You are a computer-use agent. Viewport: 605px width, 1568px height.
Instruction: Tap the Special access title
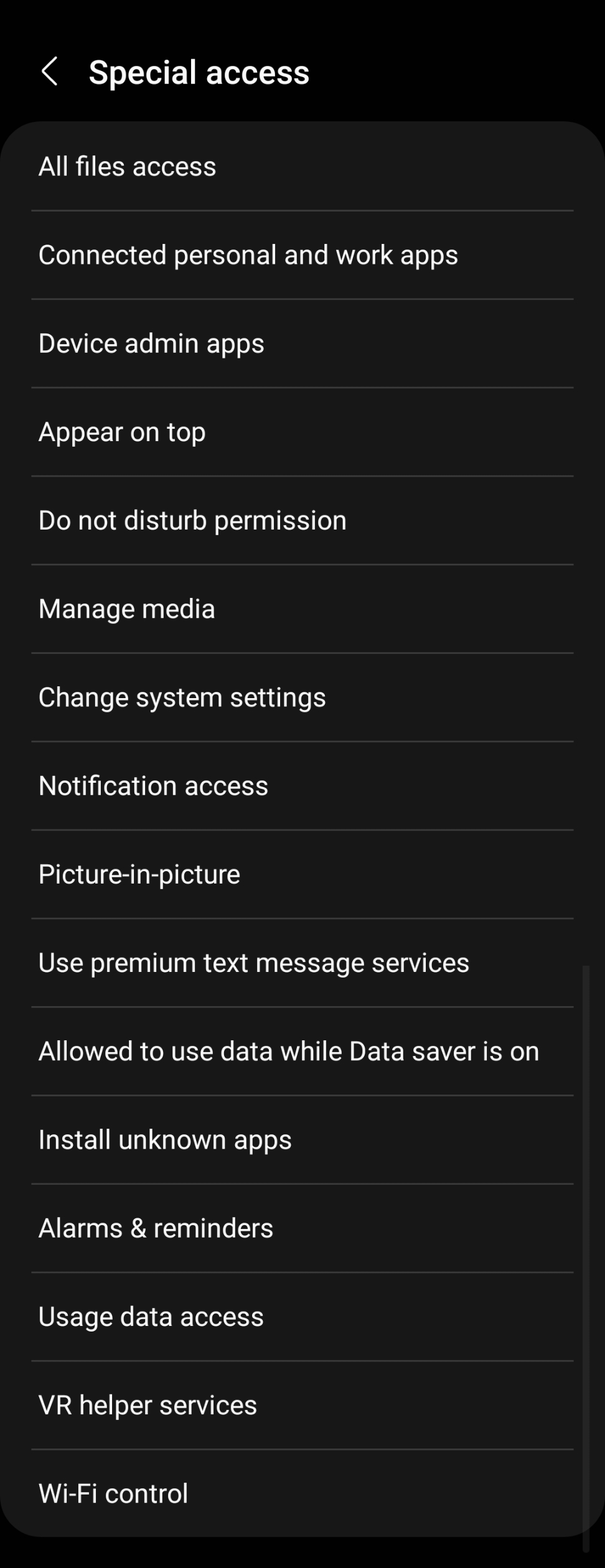[x=199, y=73]
